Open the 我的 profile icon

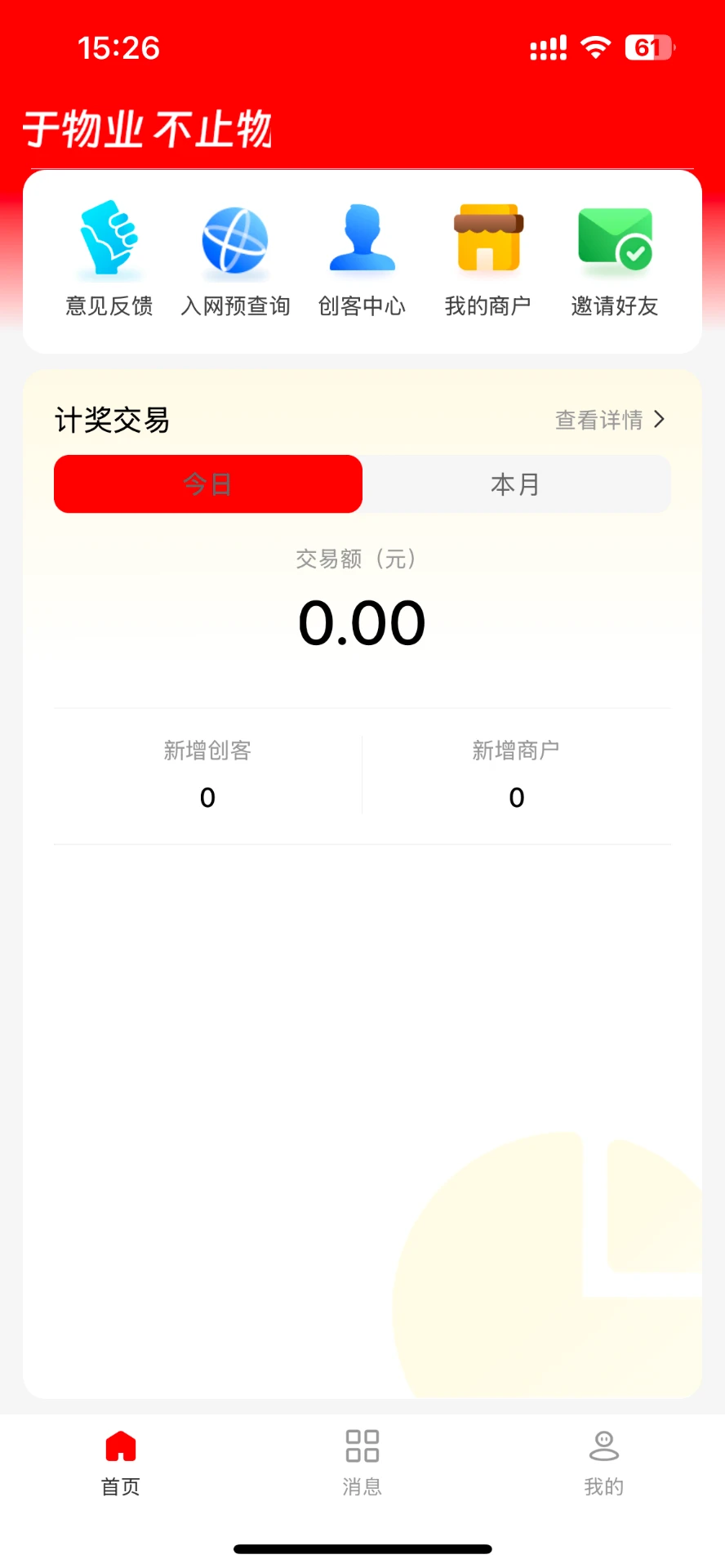603,1445
